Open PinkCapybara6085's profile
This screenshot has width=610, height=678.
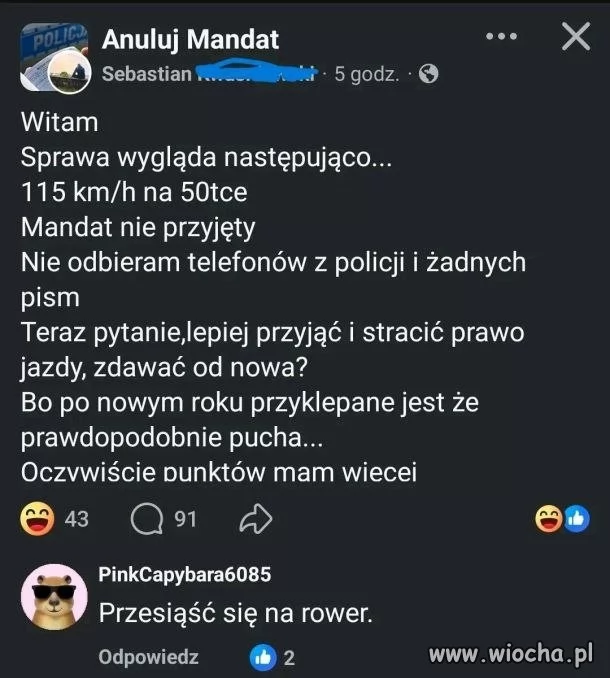[x=185, y=574]
